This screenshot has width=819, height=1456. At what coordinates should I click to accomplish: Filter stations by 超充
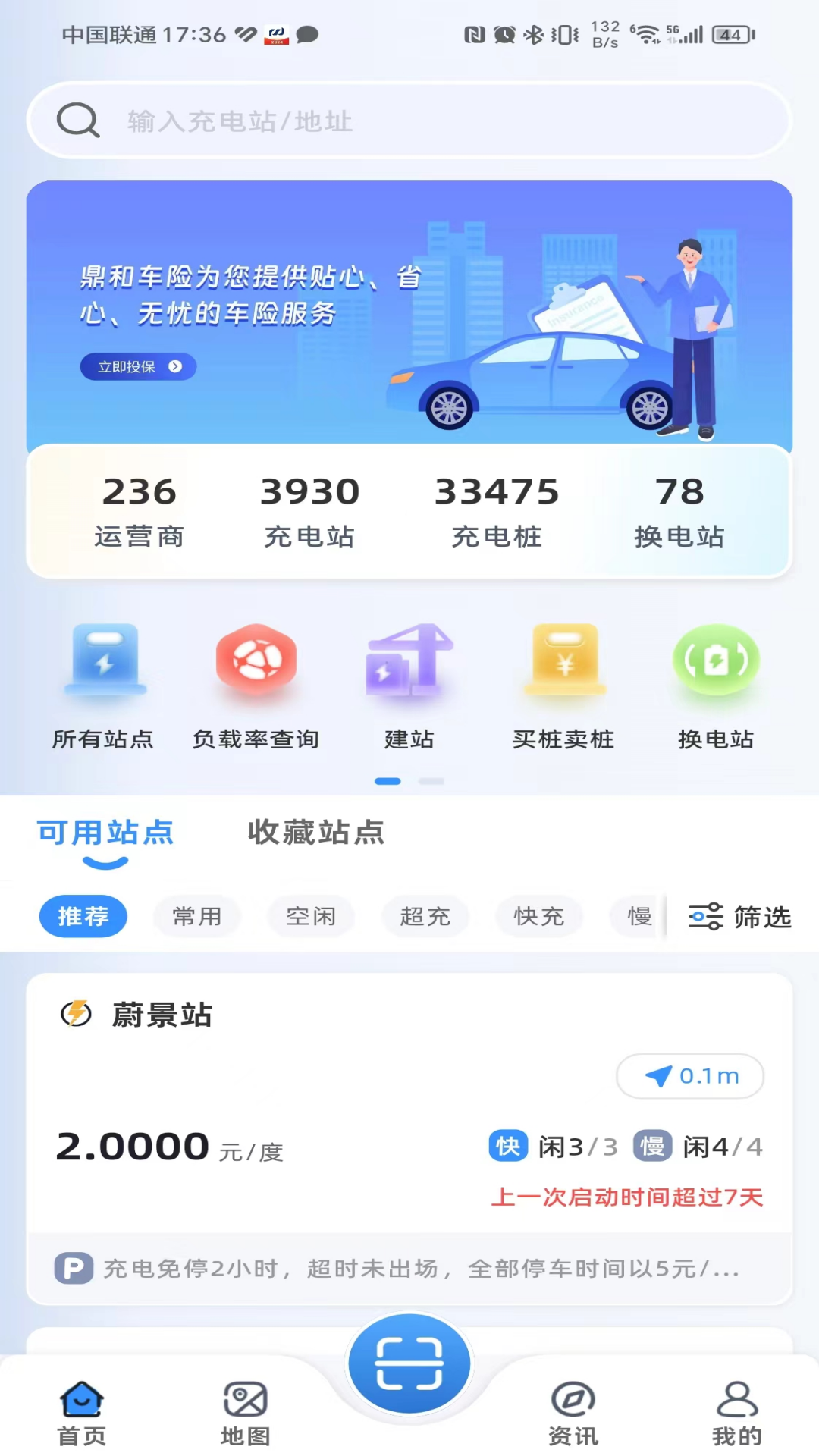click(x=425, y=916)
